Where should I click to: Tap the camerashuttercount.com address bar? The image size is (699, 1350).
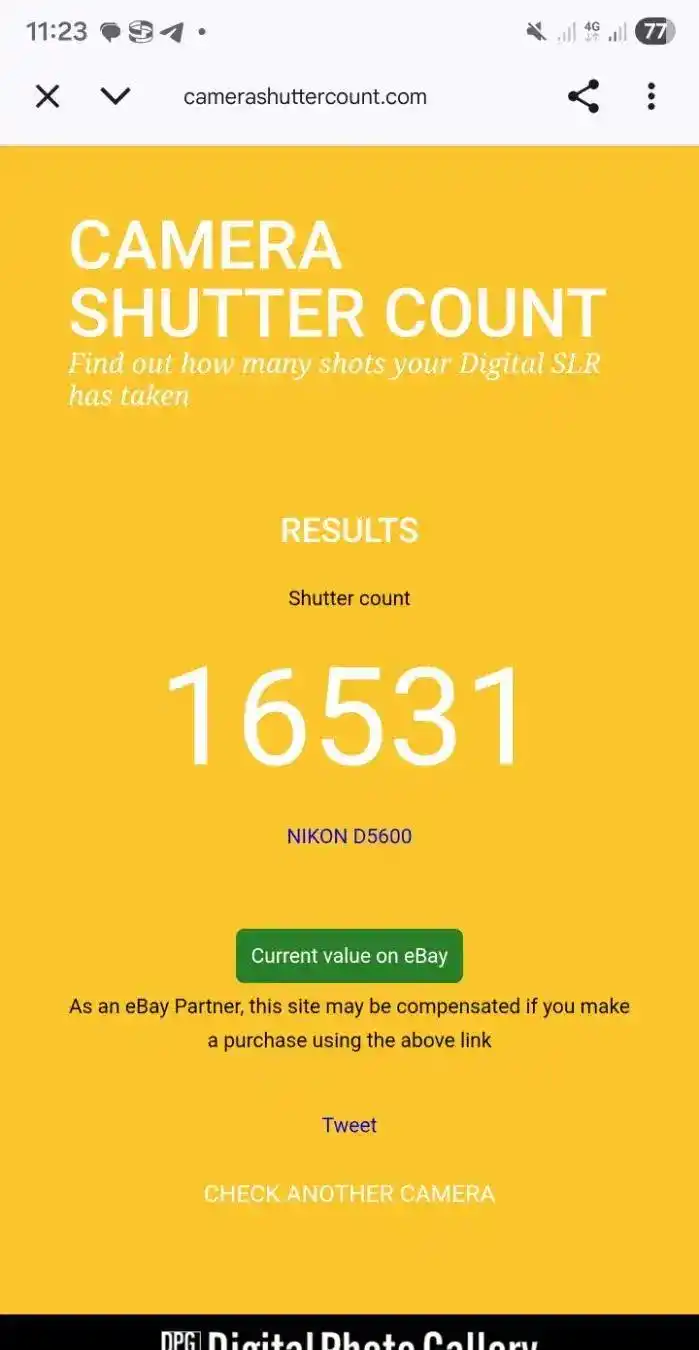pos(305,97)
